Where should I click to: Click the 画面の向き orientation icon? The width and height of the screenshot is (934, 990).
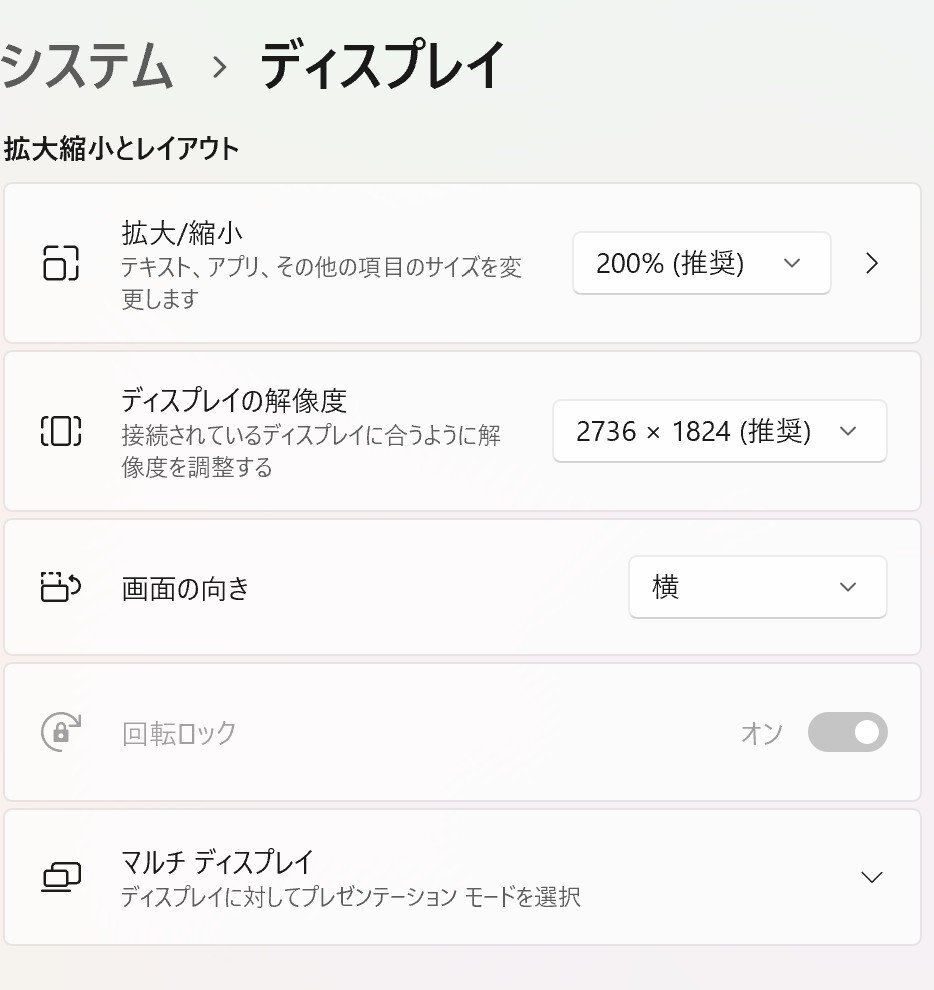point(60,588)
